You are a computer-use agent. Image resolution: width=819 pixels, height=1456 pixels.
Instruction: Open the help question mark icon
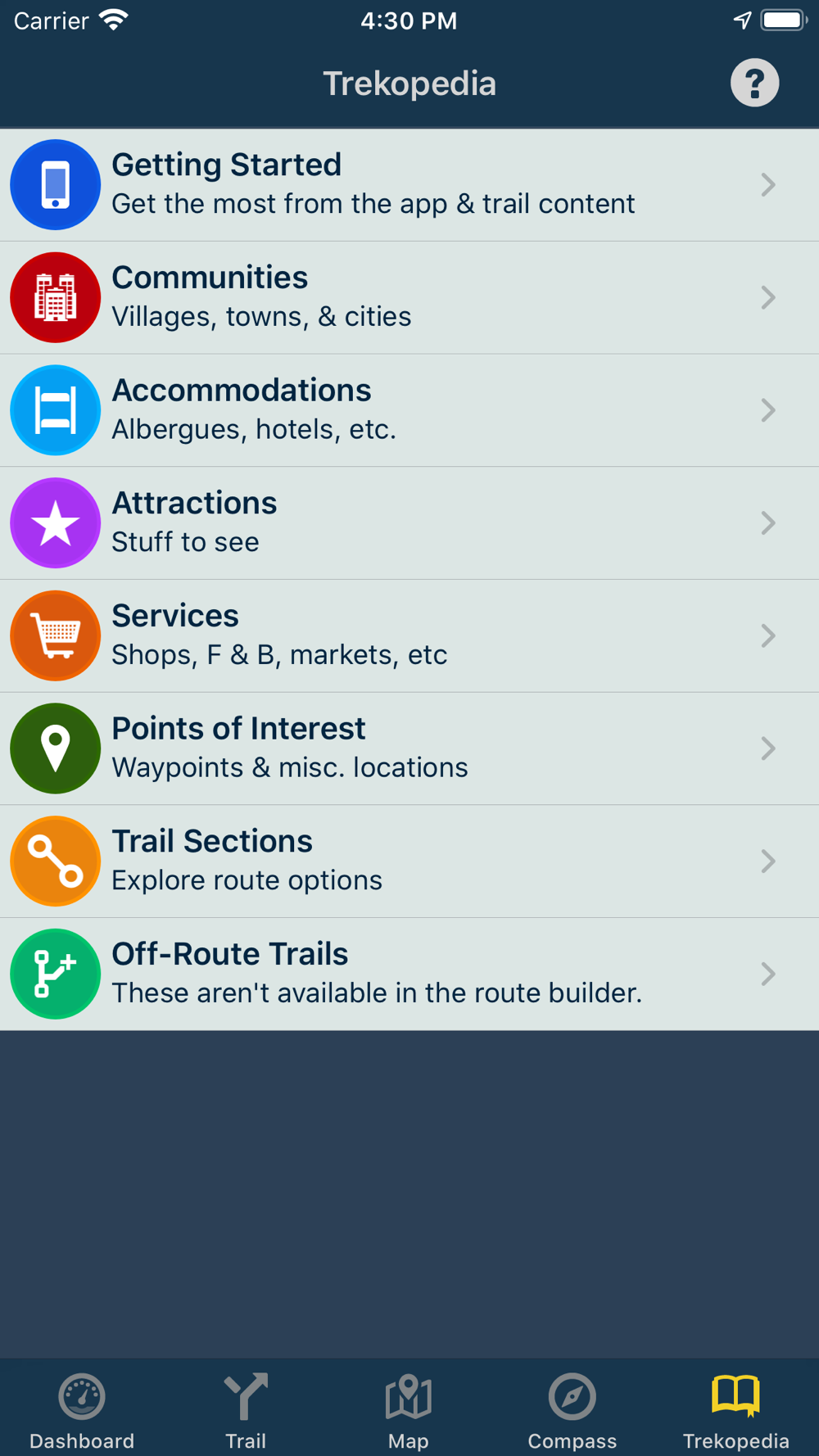tap(754, 83)
